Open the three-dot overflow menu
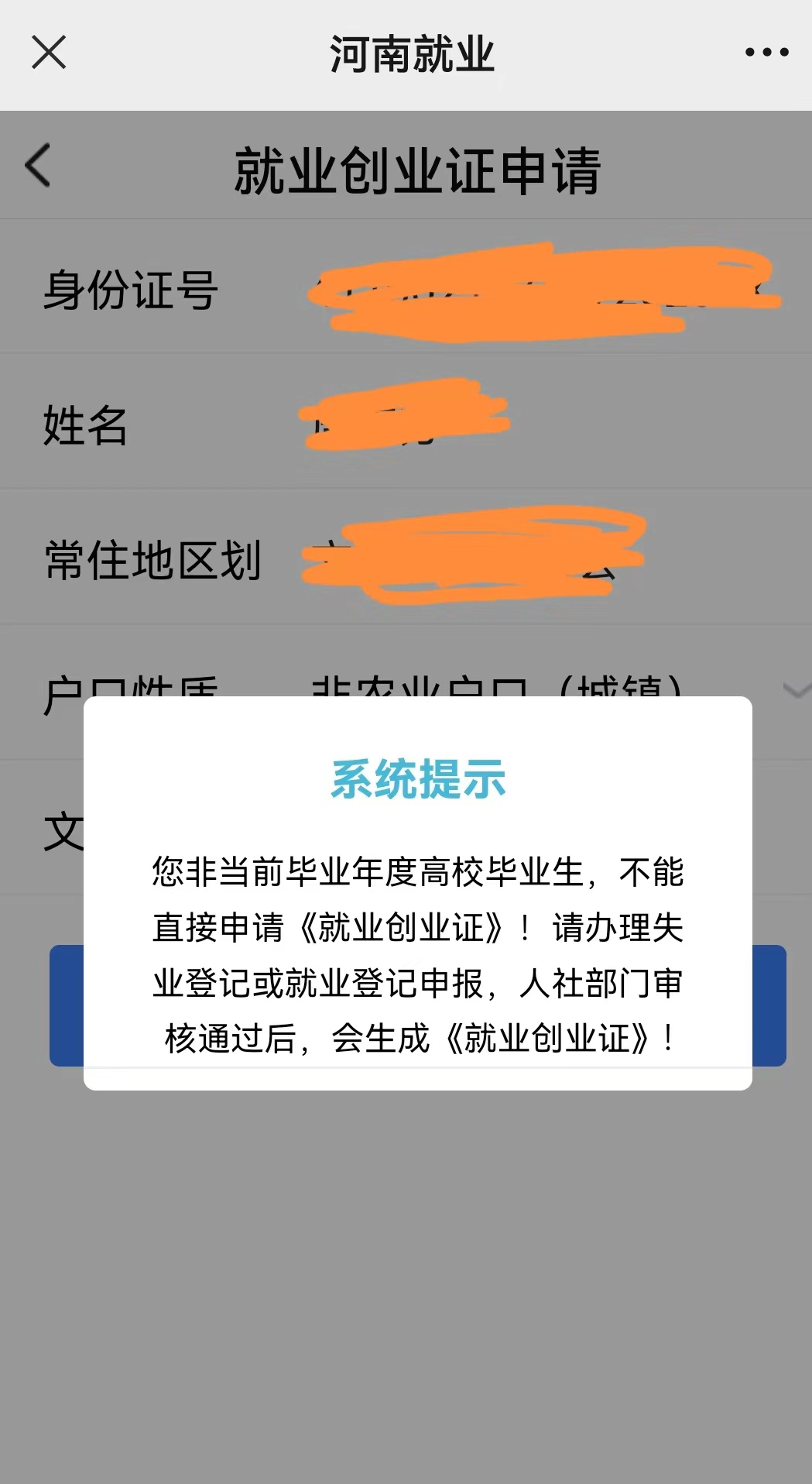The width and height of the screenshot is (812, 1484). click(766, 53)
